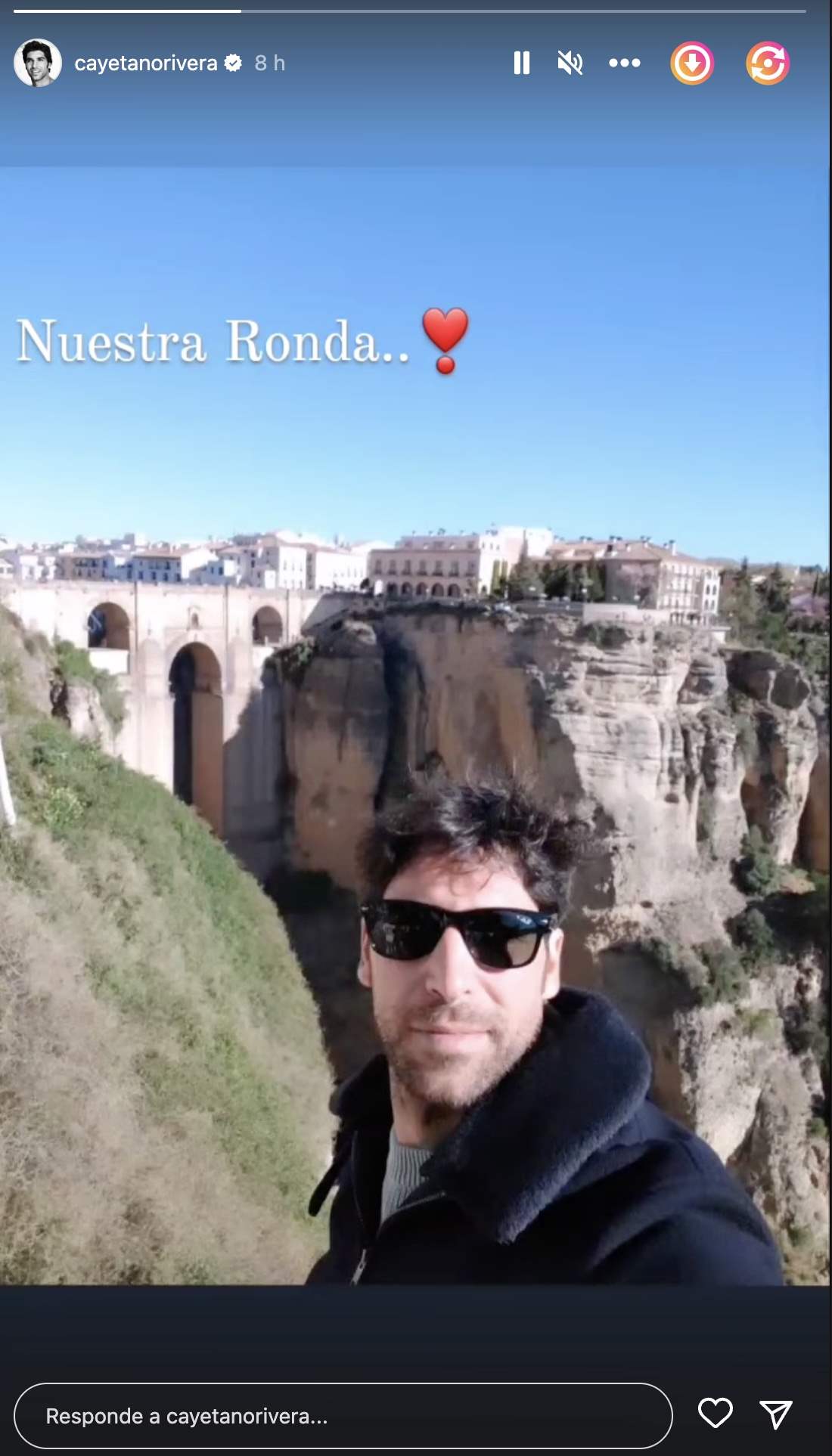Open the cayetanorivera username link
Screen dimensions: 832x1456
click(145, 63)
